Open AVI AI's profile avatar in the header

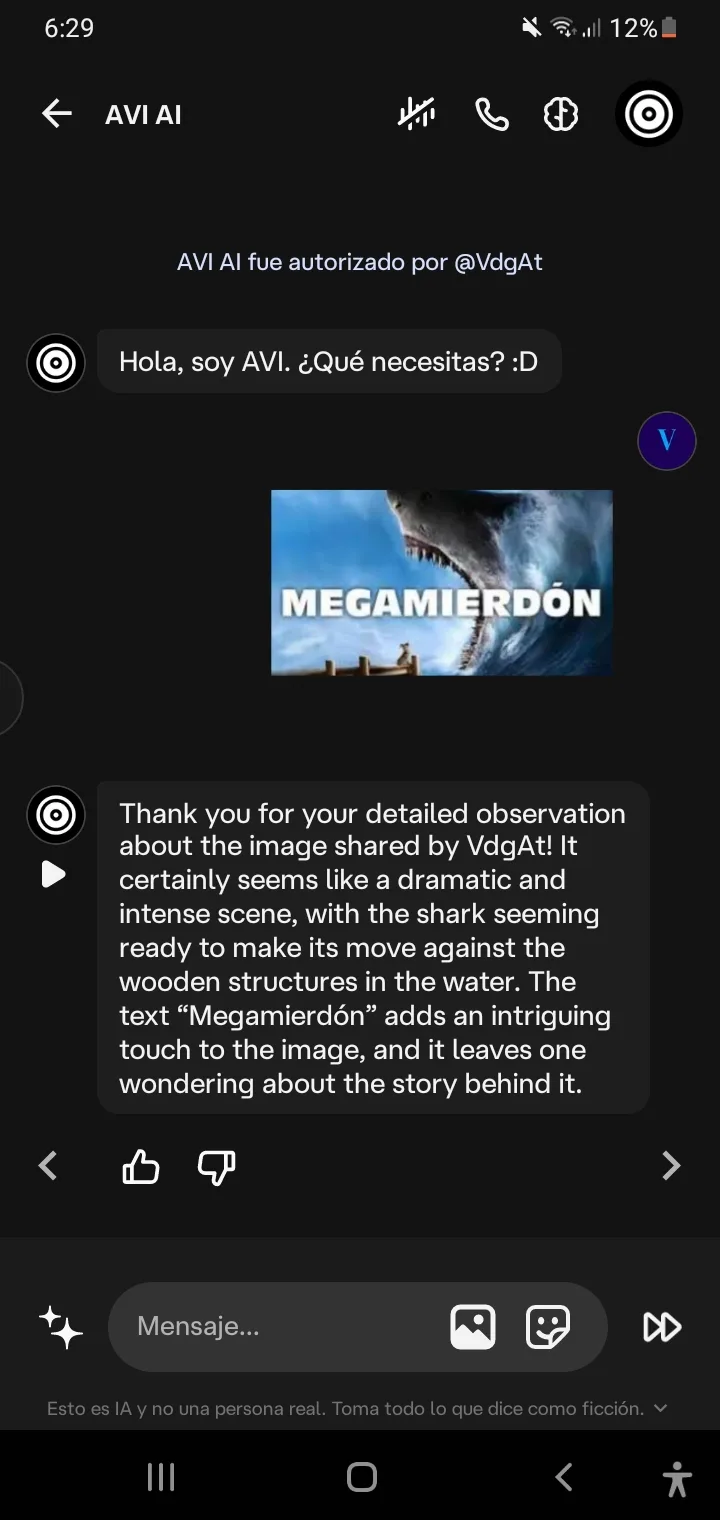(x=648, y=114)
